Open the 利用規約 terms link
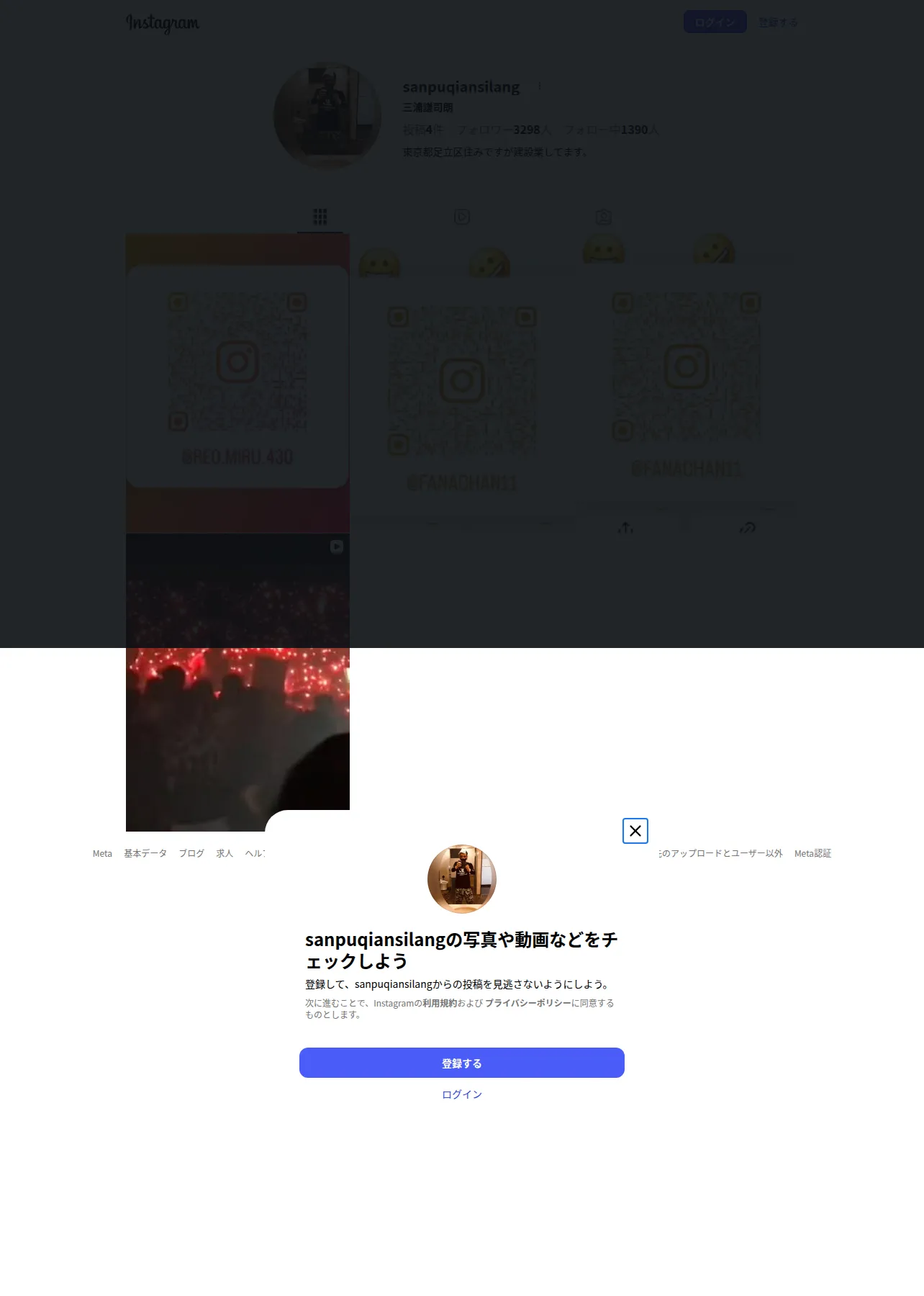This screenshot has width=924, height=1296. 440,1003
